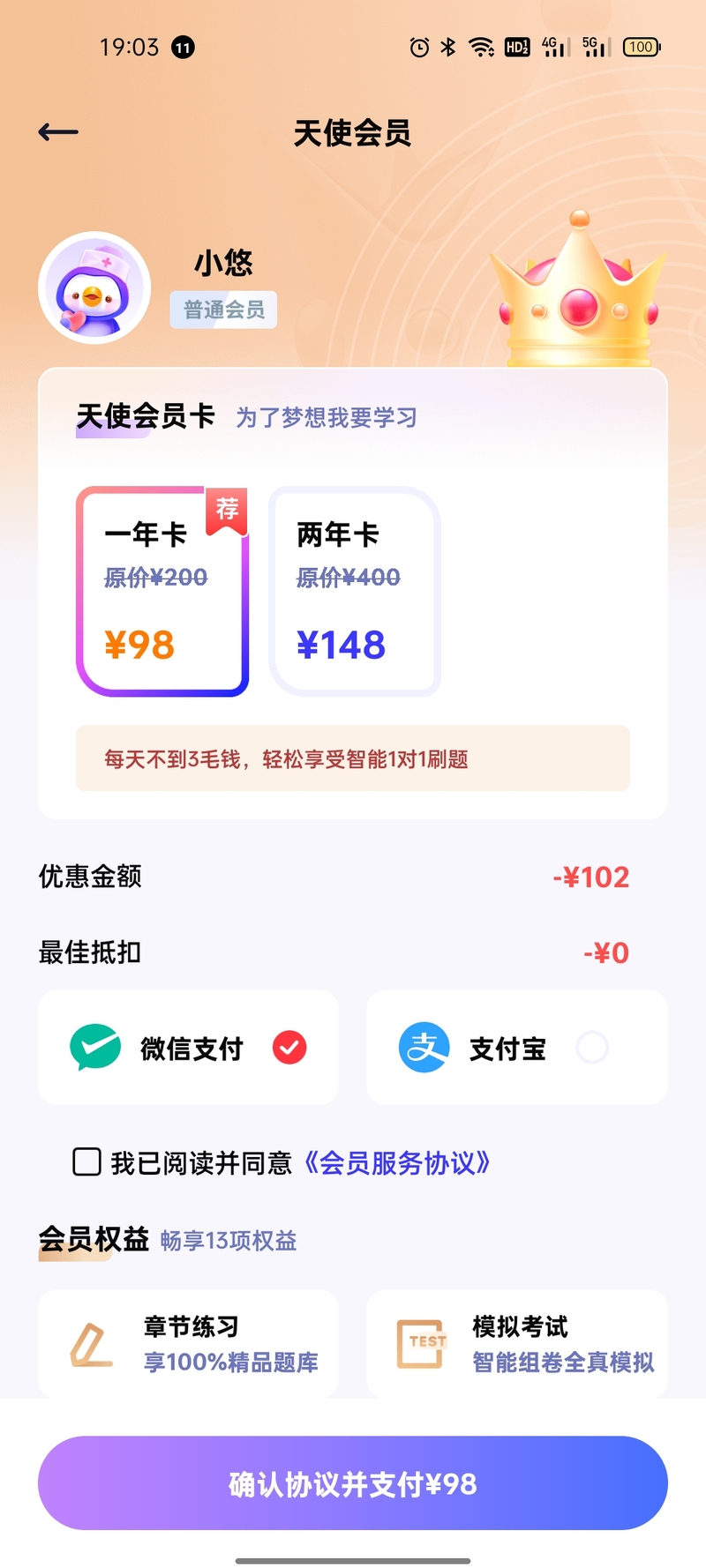Choose the 两年卡 ¥148 membership card
This screenshot has height=1568, width=706.
pos(354,591)
